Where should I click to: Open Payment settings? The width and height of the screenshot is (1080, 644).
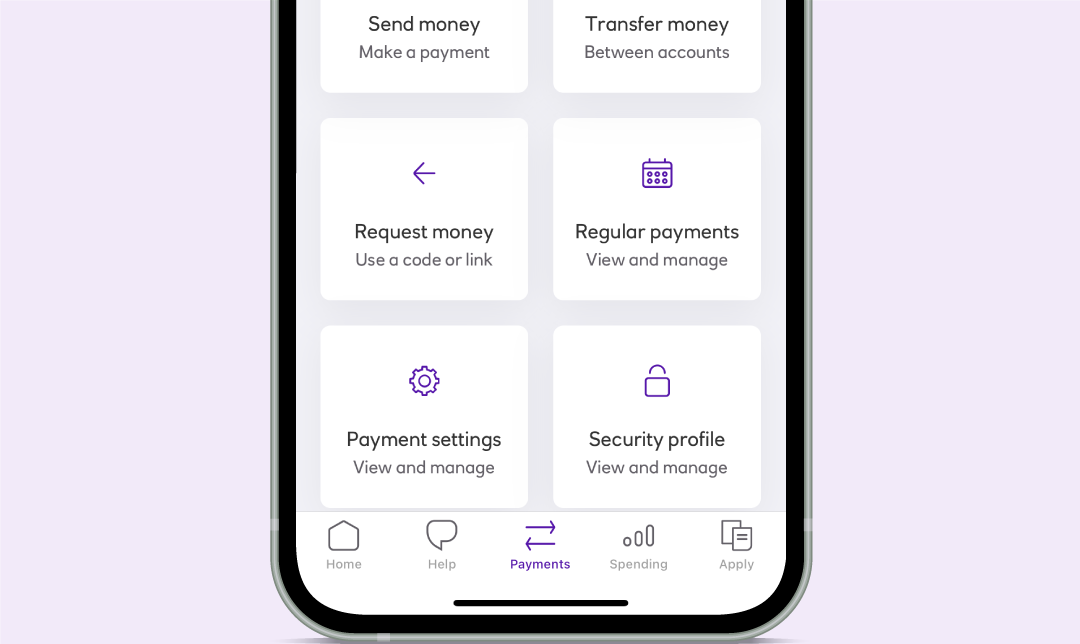tap(424, 417)
